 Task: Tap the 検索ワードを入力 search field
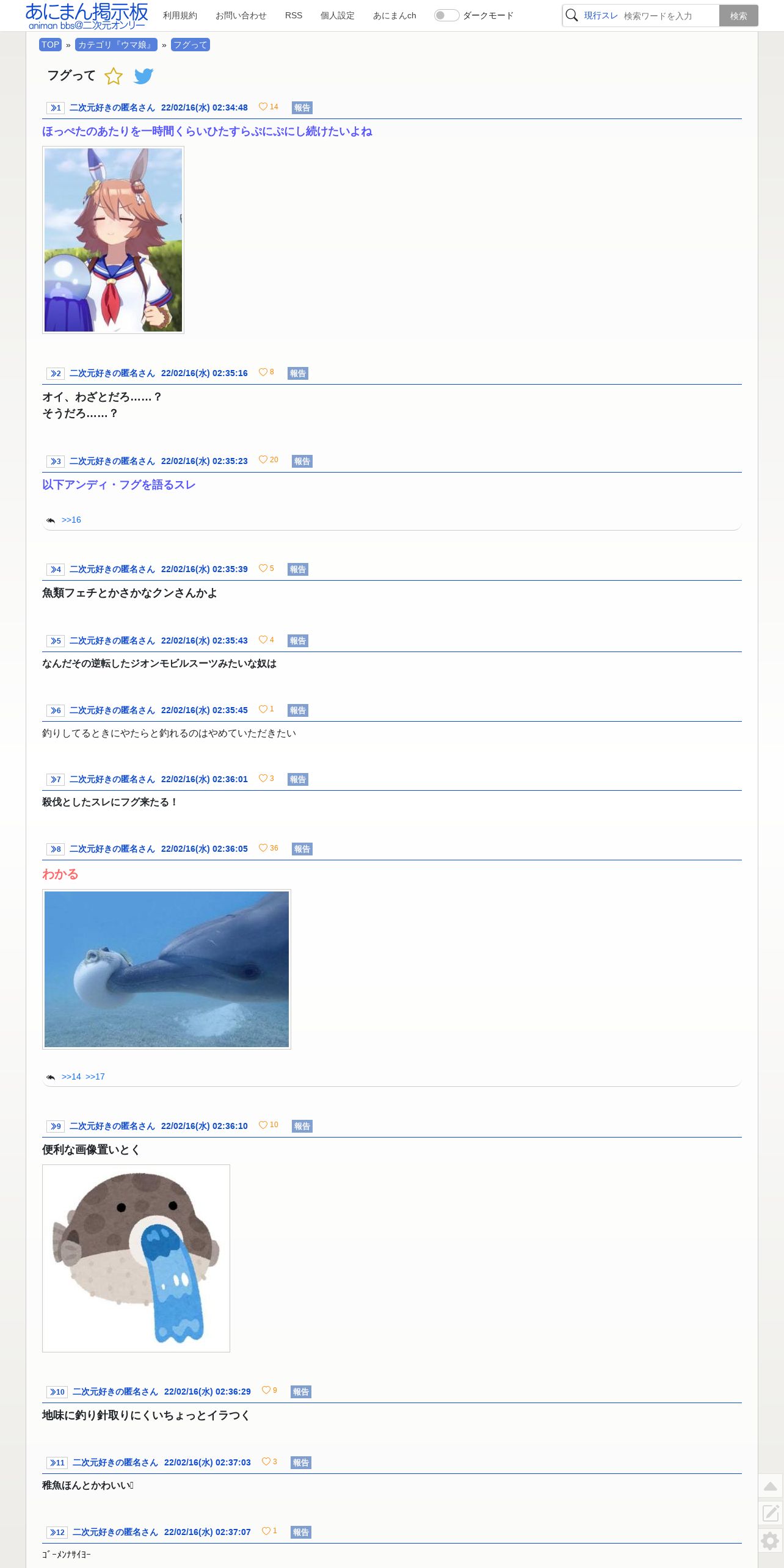point(669,16)
